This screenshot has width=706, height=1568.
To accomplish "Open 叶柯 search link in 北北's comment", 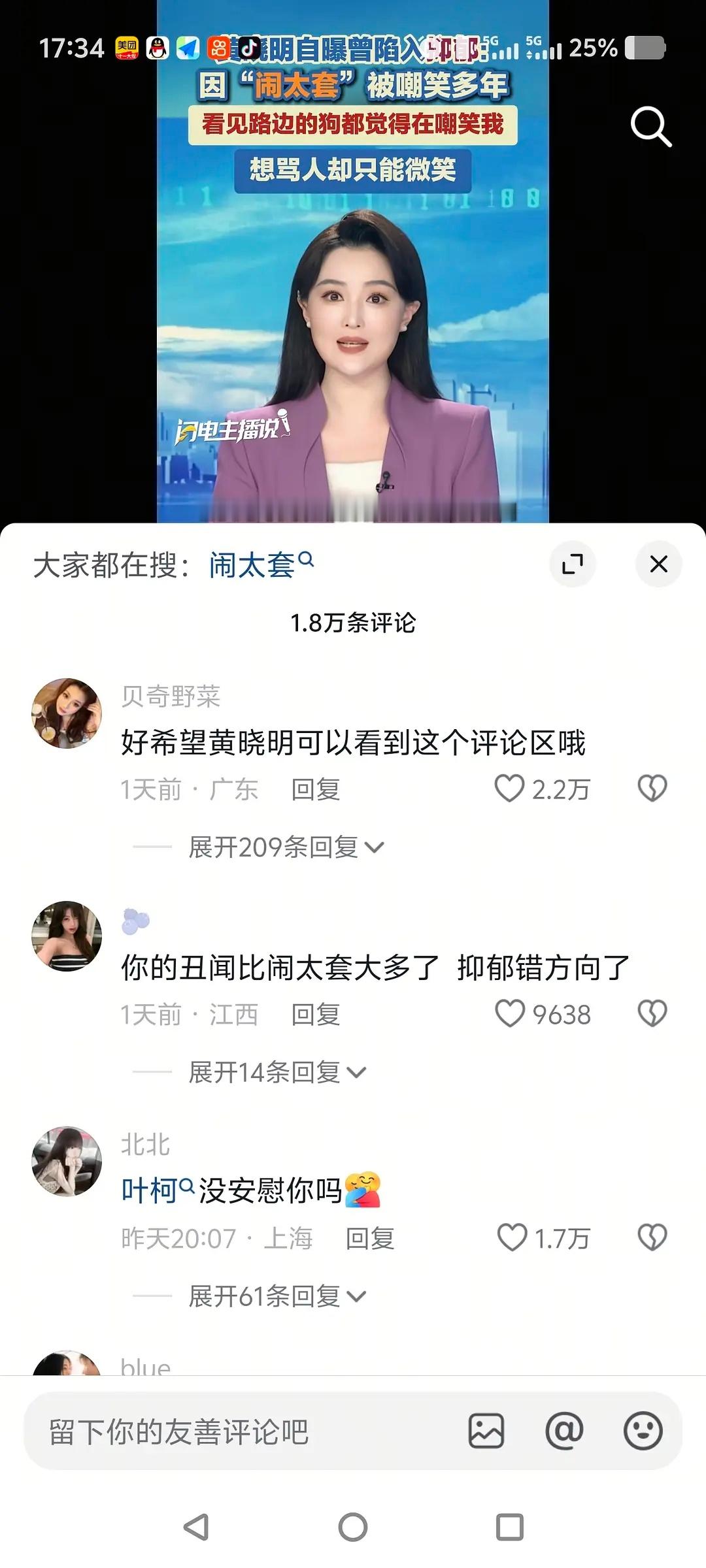I will 157,1190.
